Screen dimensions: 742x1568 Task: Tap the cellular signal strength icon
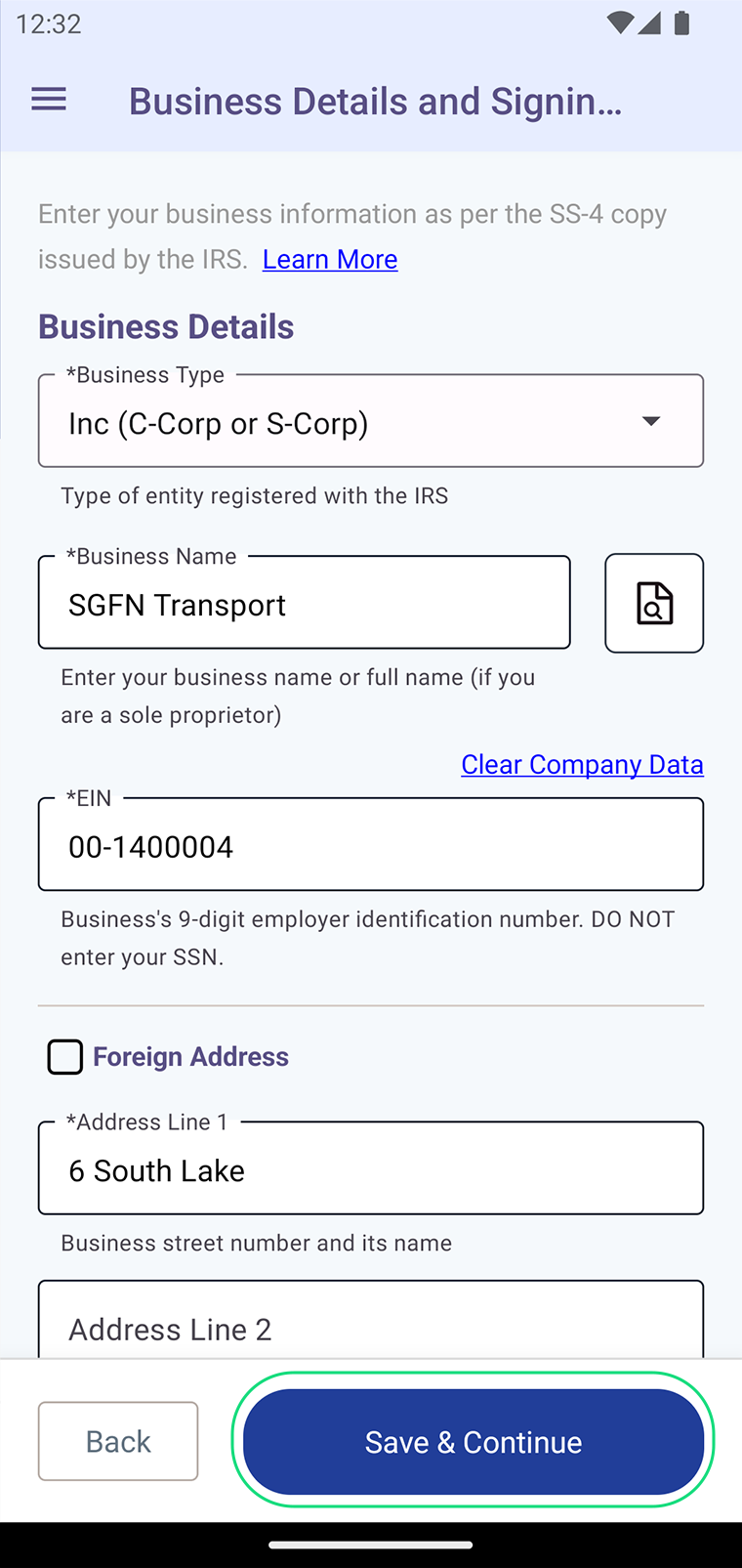(x=650, y=23)
